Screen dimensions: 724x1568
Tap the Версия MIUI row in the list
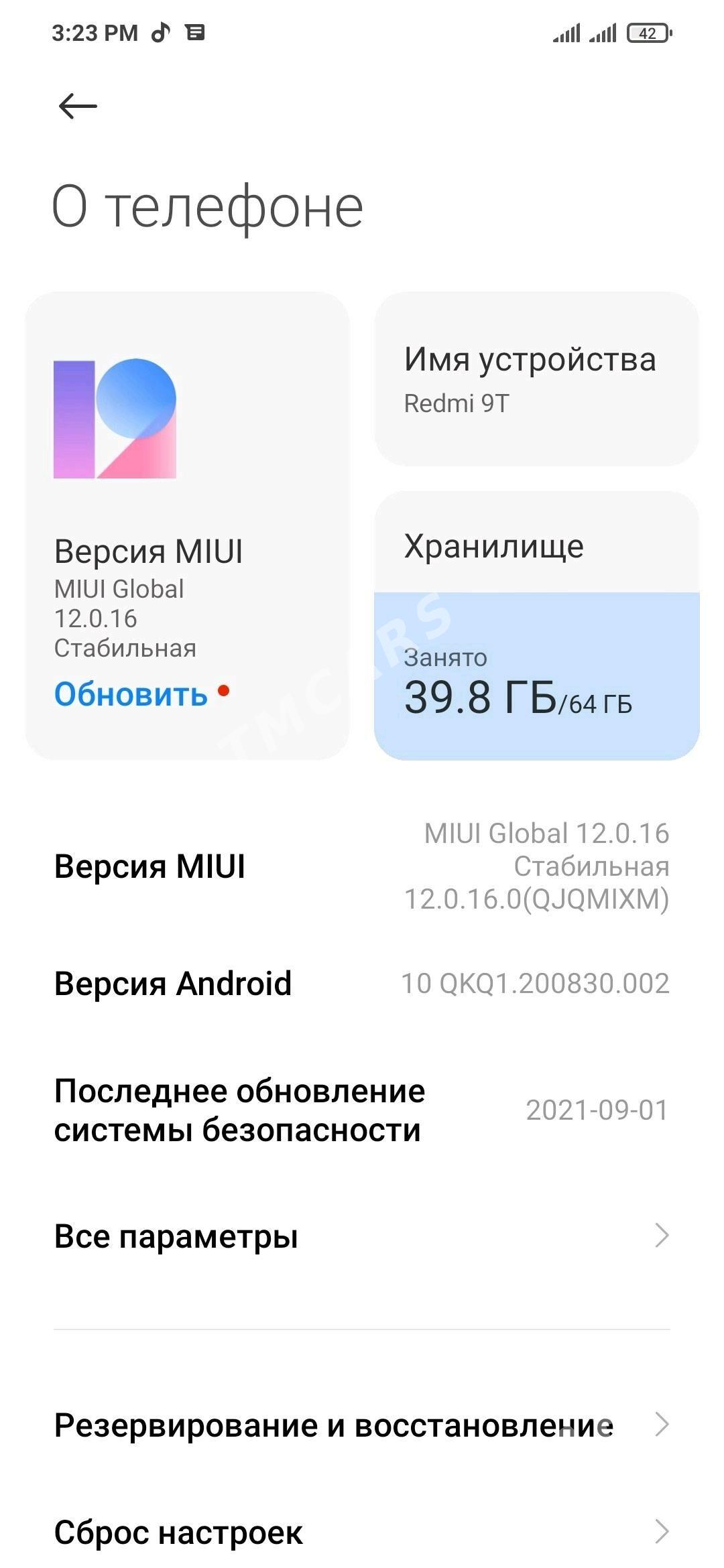[362, 866]
